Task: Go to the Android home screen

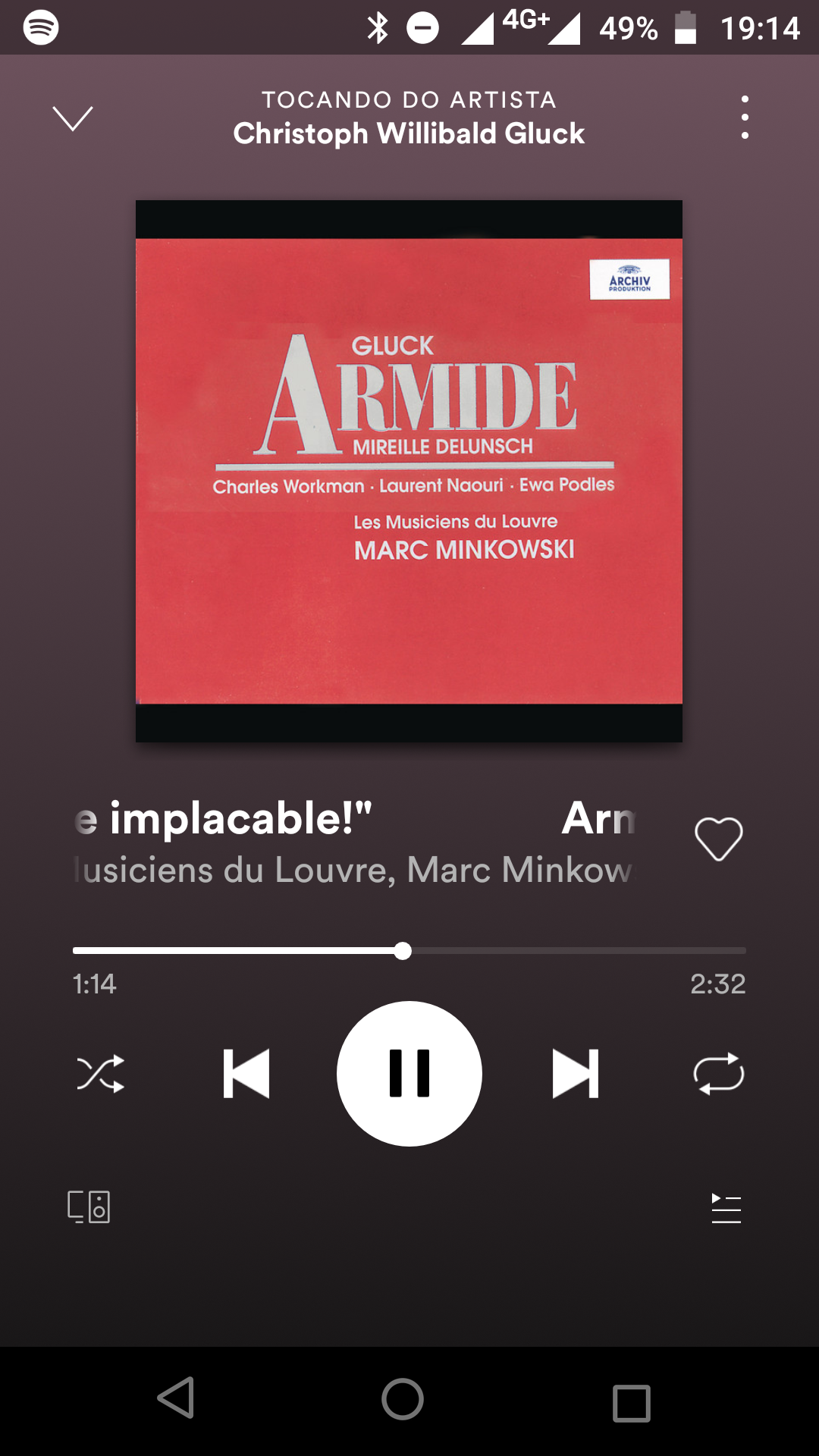Action: [x=403, y=1399]
